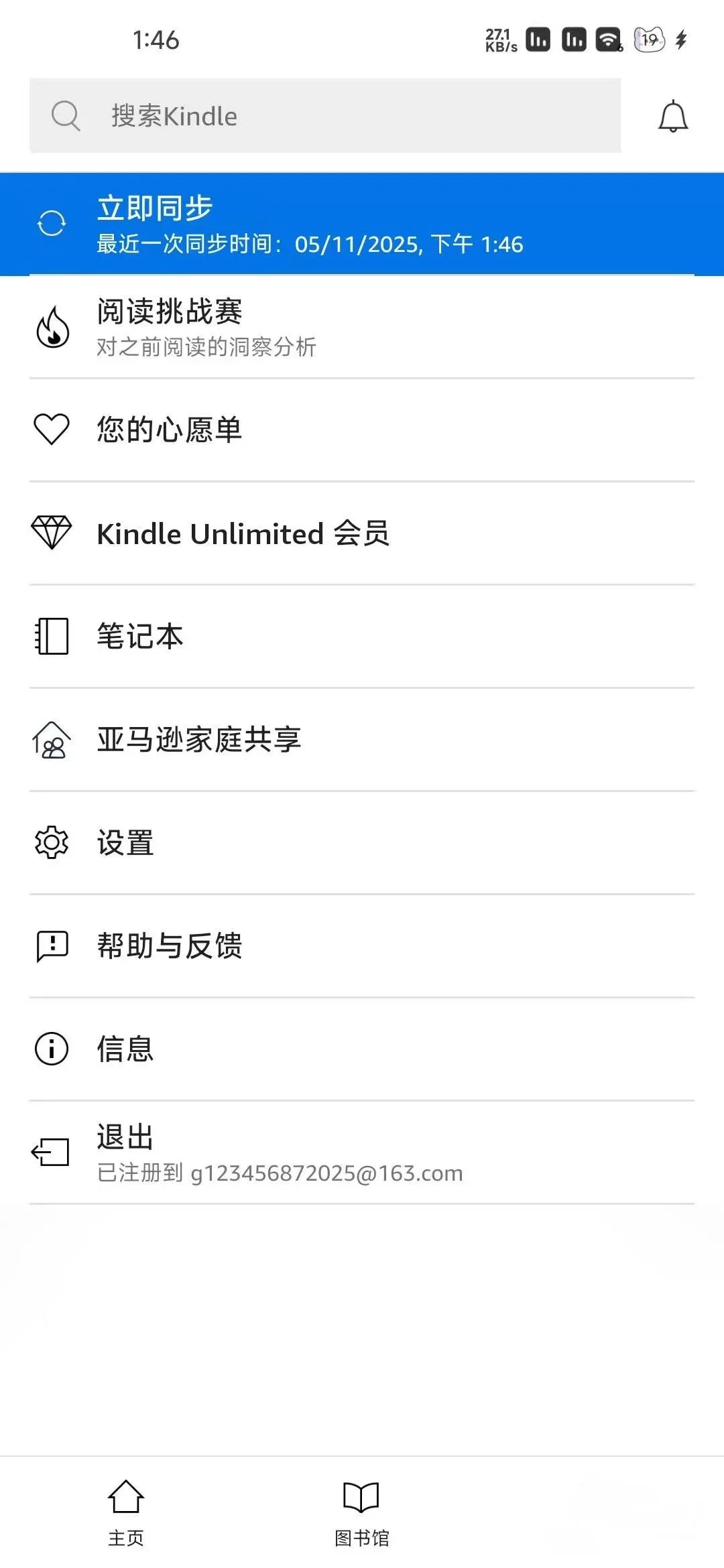
Task: View 您的心愿单 wish list
Action: point(362,430)
